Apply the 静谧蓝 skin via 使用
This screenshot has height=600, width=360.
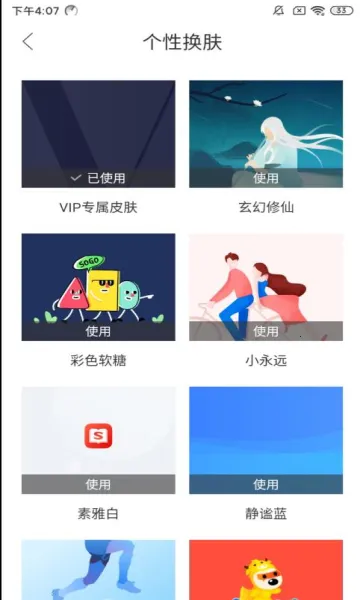tap(266, 484)
